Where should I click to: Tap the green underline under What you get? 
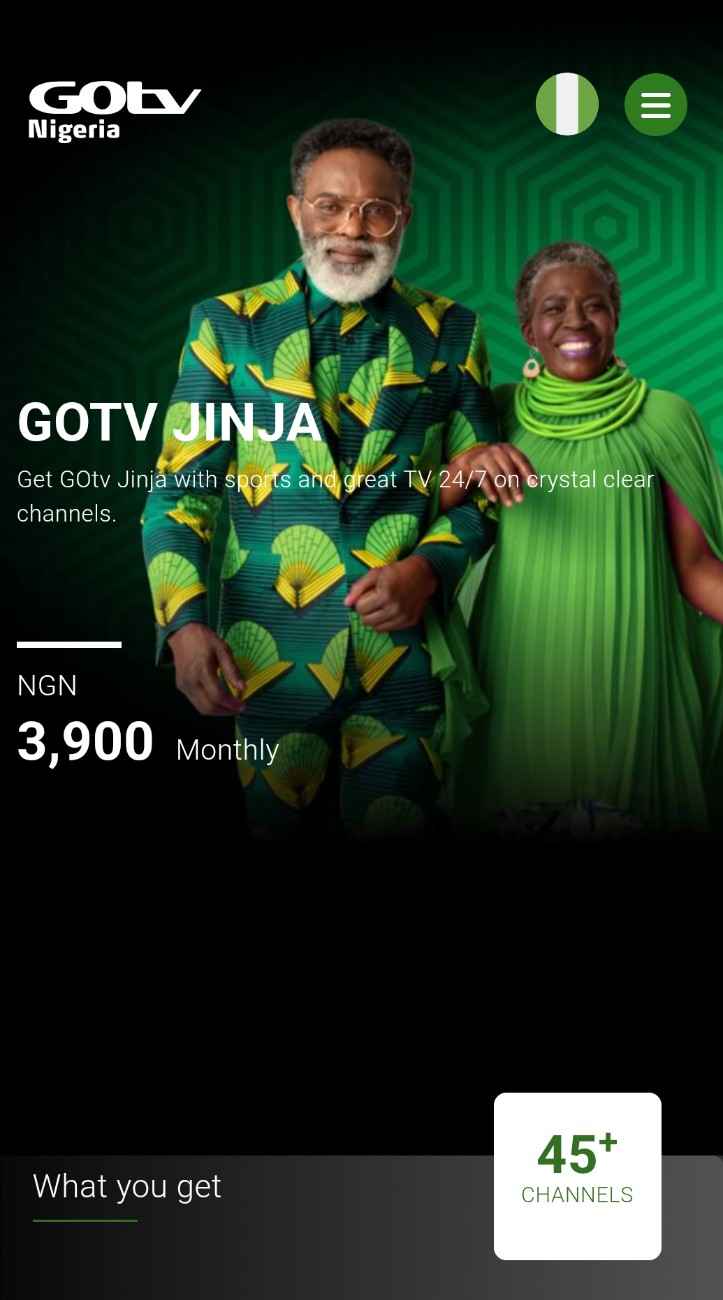(85, 1218)
